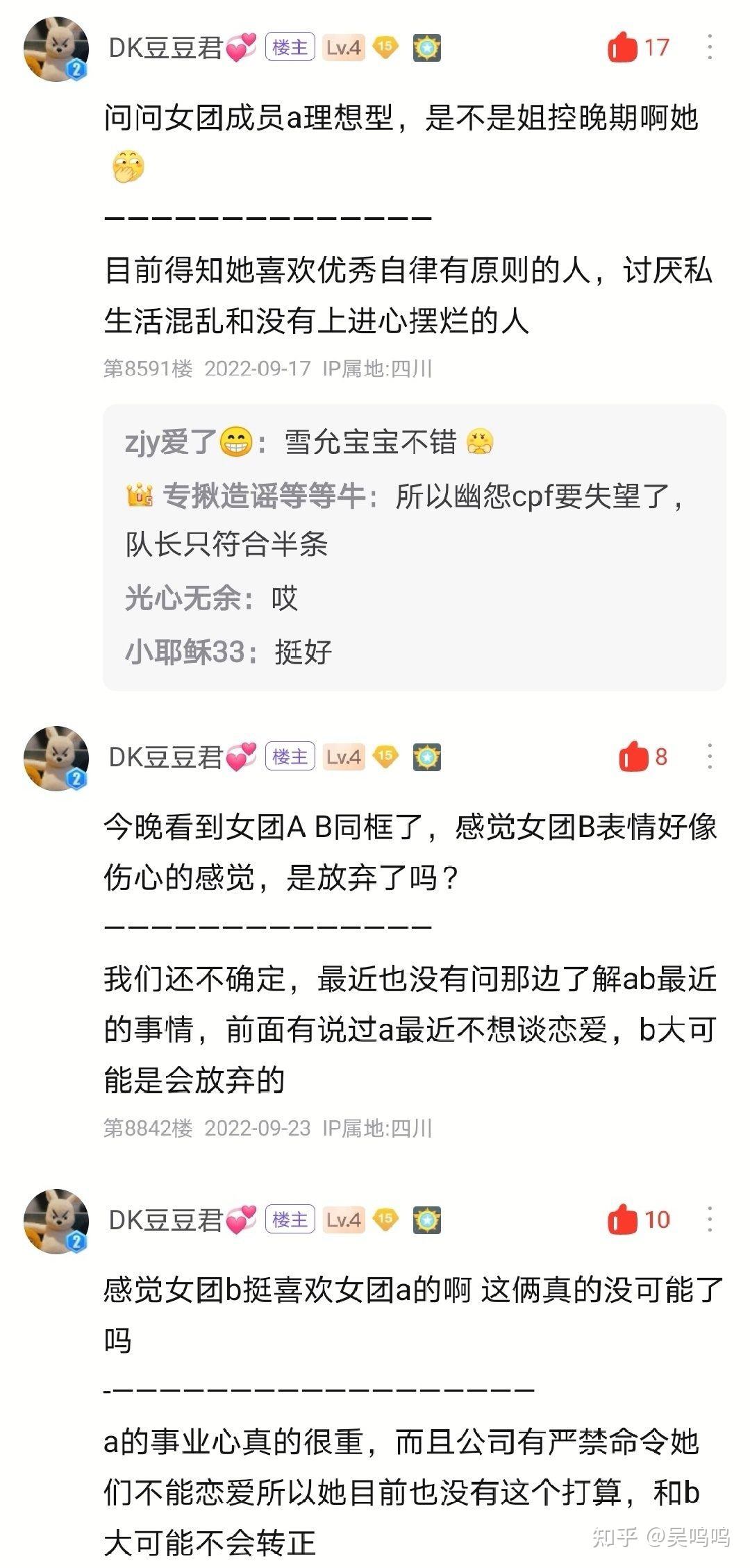Open overflow menu on the 第8591楼 comment

tap(709, 48)
